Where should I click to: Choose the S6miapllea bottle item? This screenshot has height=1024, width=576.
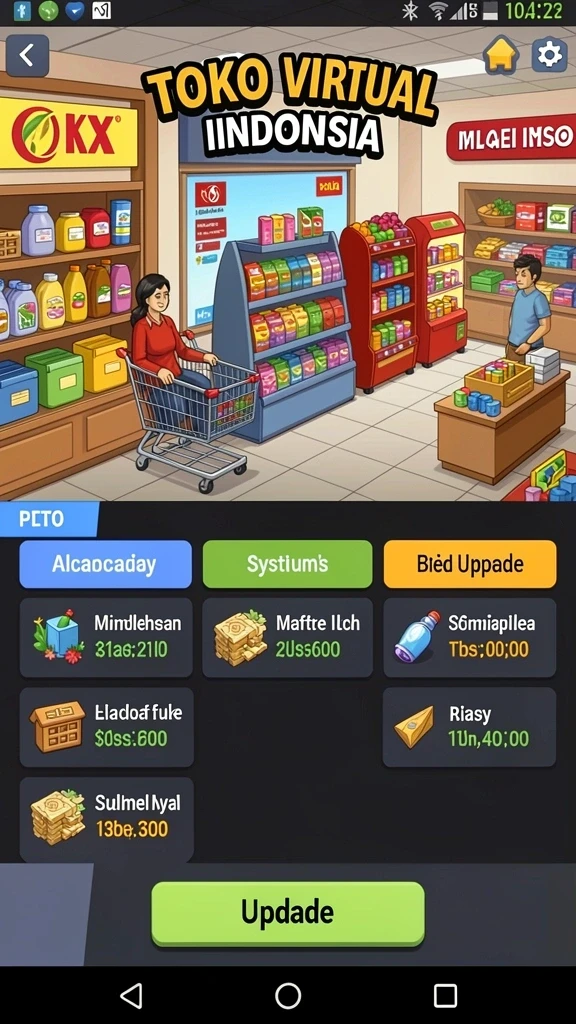point(470,637)
